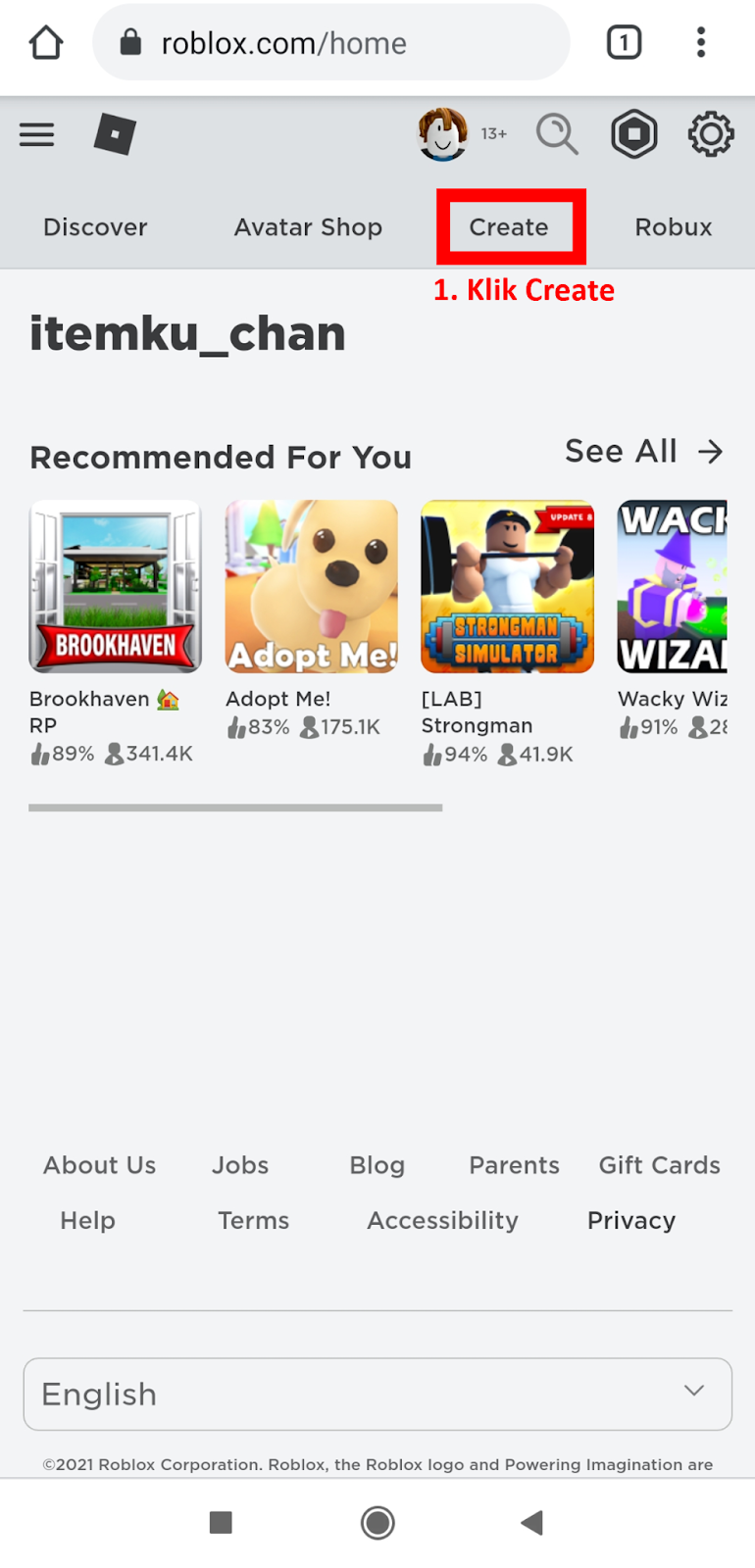Open the avatar profile picture

(442, 134)
